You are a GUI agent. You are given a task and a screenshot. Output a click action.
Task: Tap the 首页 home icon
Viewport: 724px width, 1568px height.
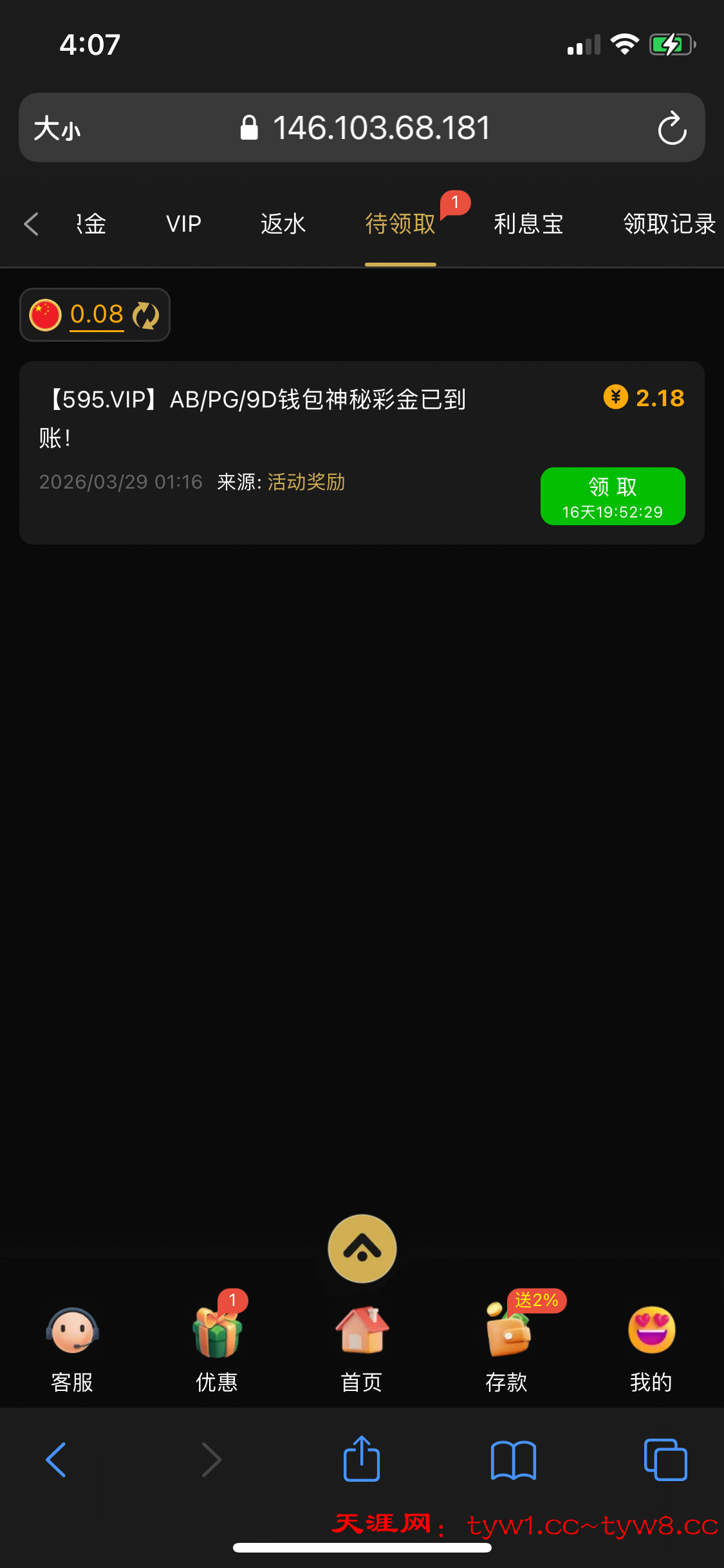pos(362,1327)
